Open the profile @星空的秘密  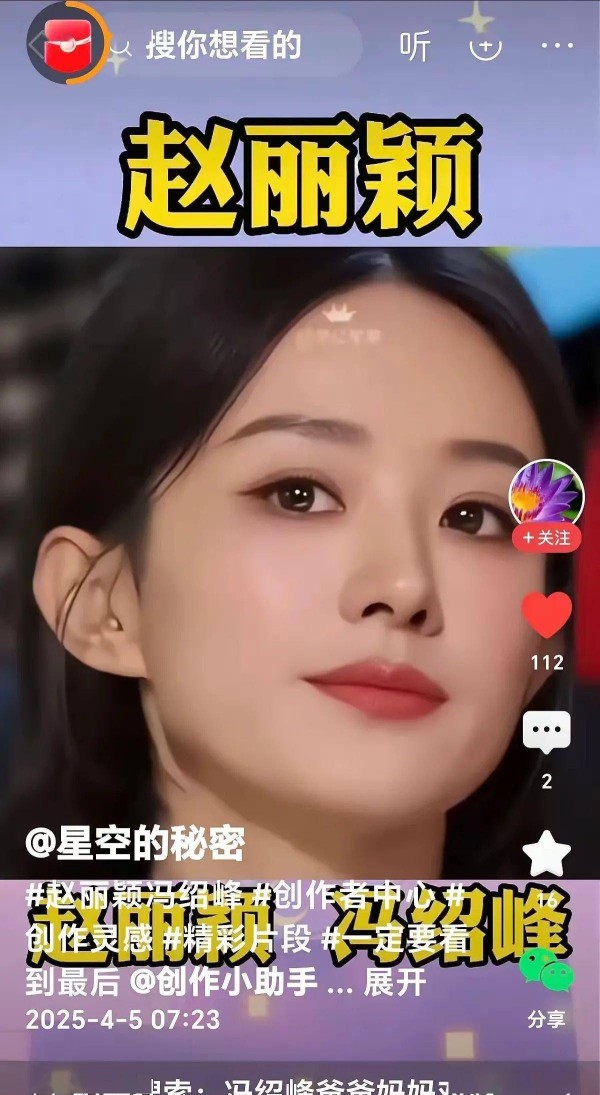tap(135, 846)
